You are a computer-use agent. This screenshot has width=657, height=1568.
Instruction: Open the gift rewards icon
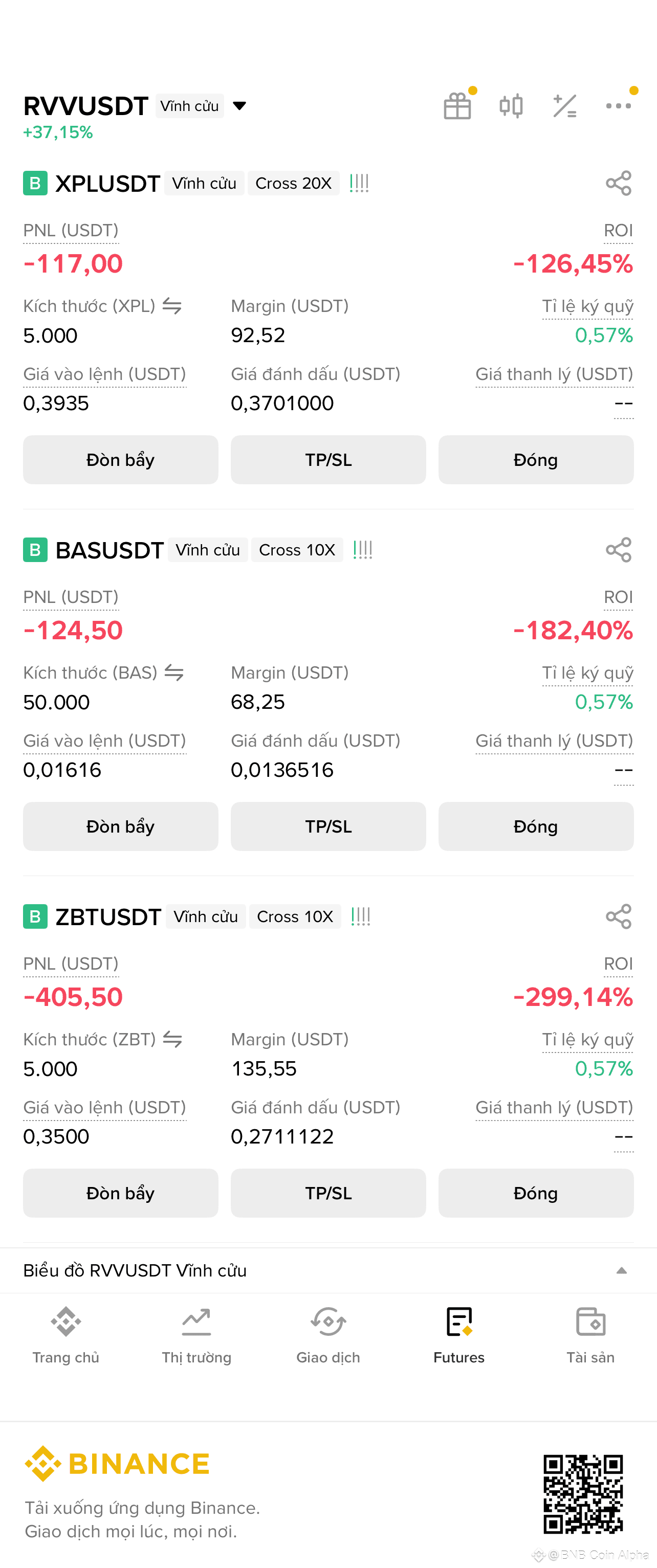457,106
